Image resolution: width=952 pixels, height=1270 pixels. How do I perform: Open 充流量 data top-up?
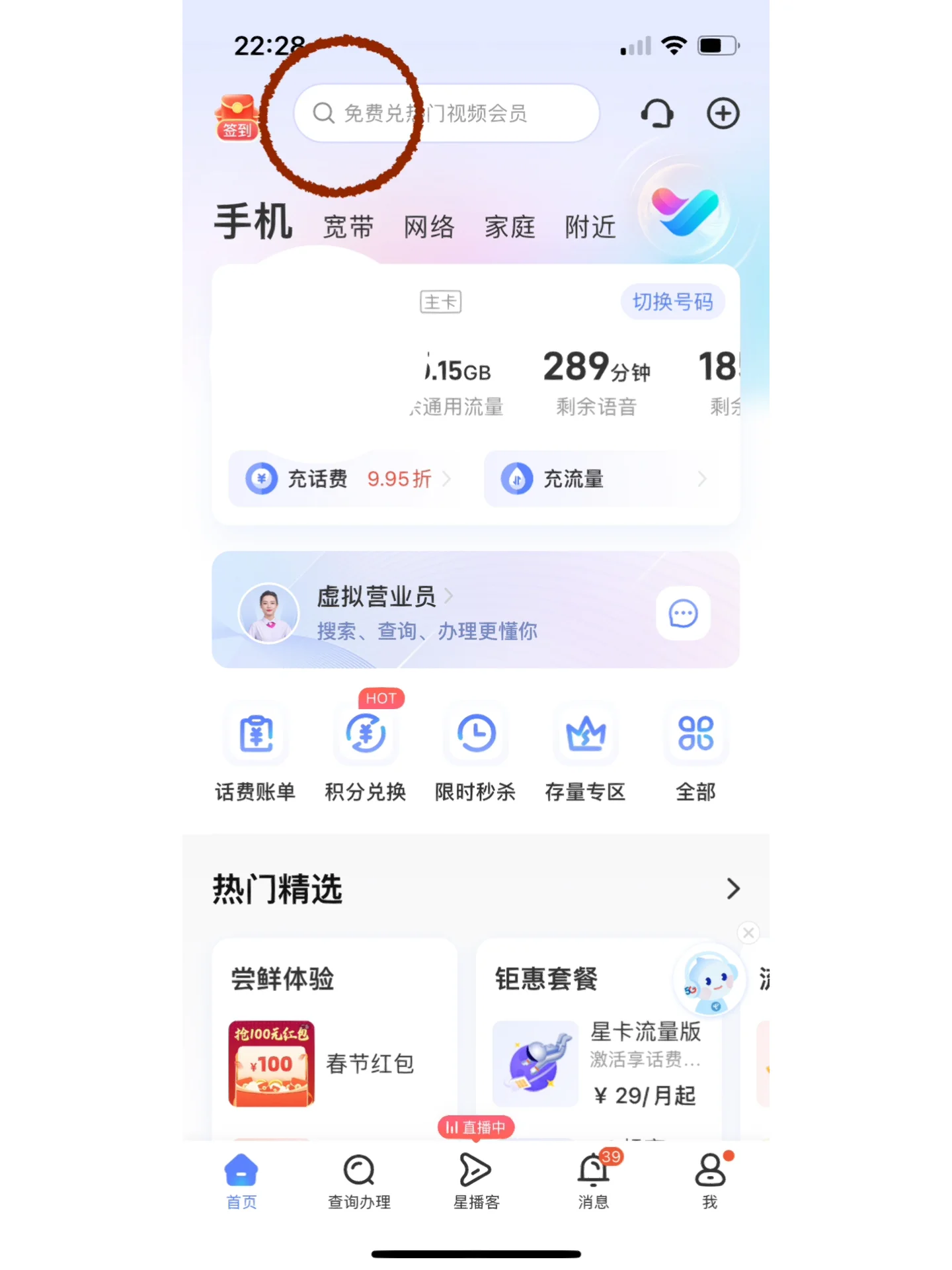[603, 479]
